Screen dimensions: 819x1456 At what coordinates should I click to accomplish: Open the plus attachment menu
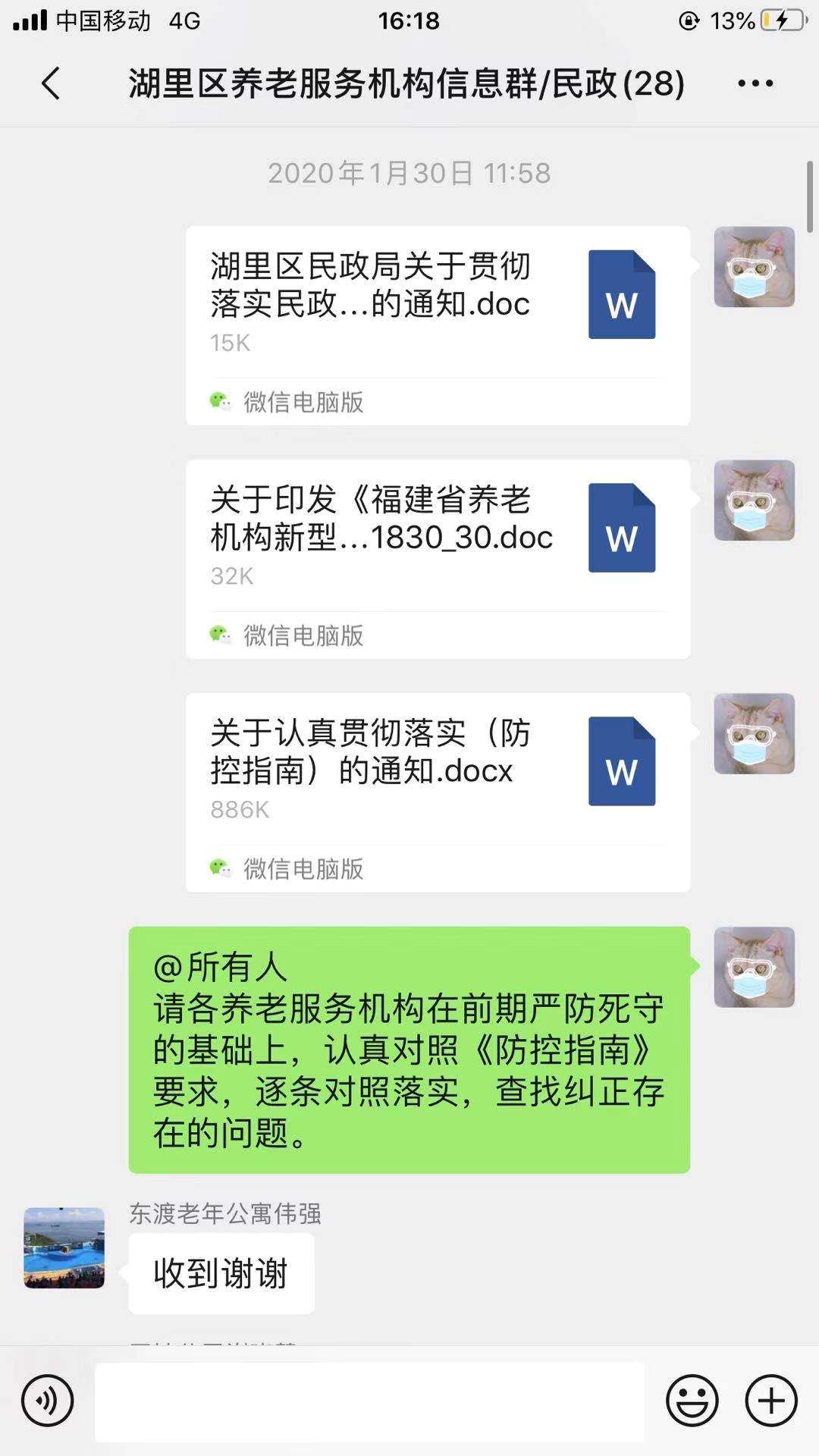[771, 1401]
